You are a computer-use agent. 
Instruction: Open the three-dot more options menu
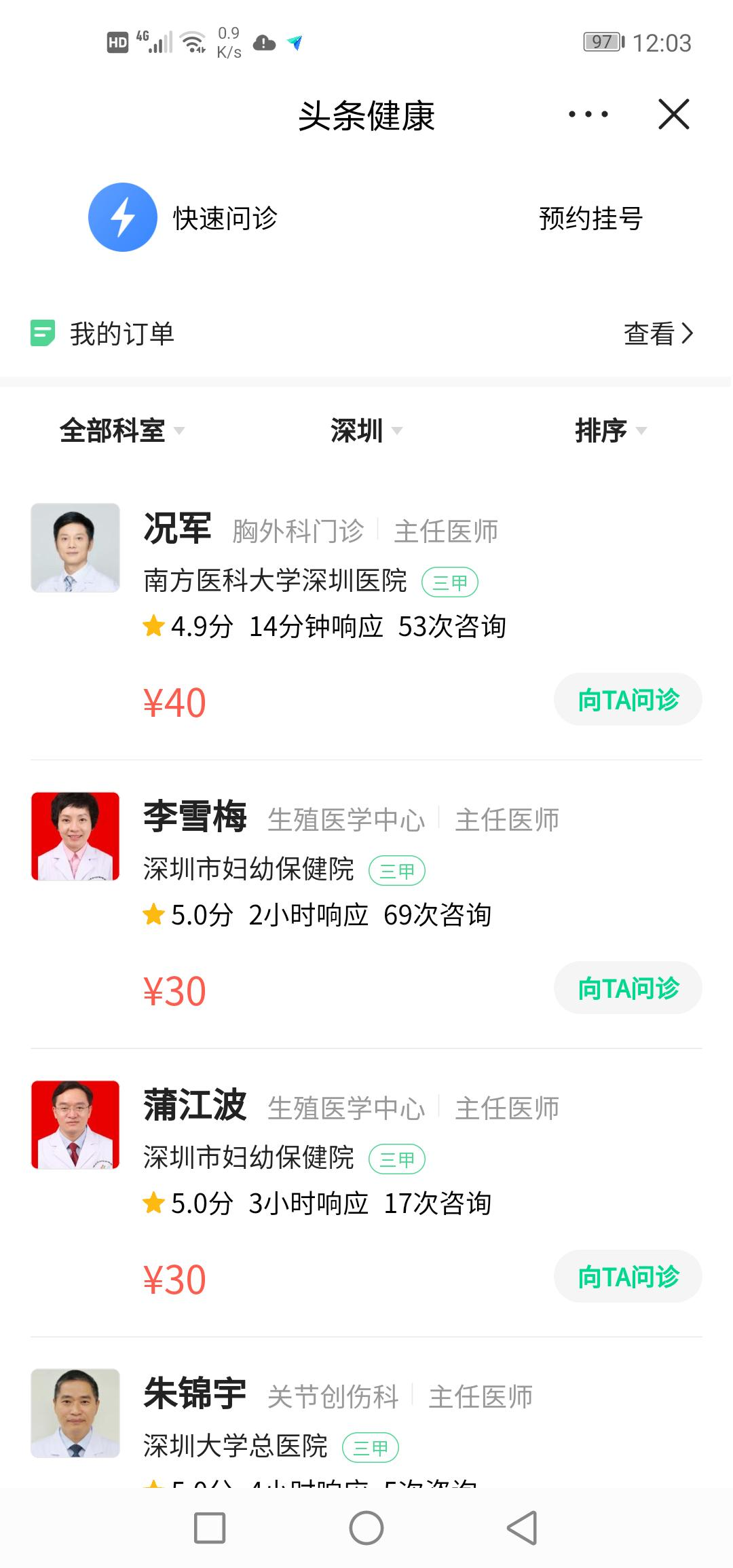pos(588,114)
